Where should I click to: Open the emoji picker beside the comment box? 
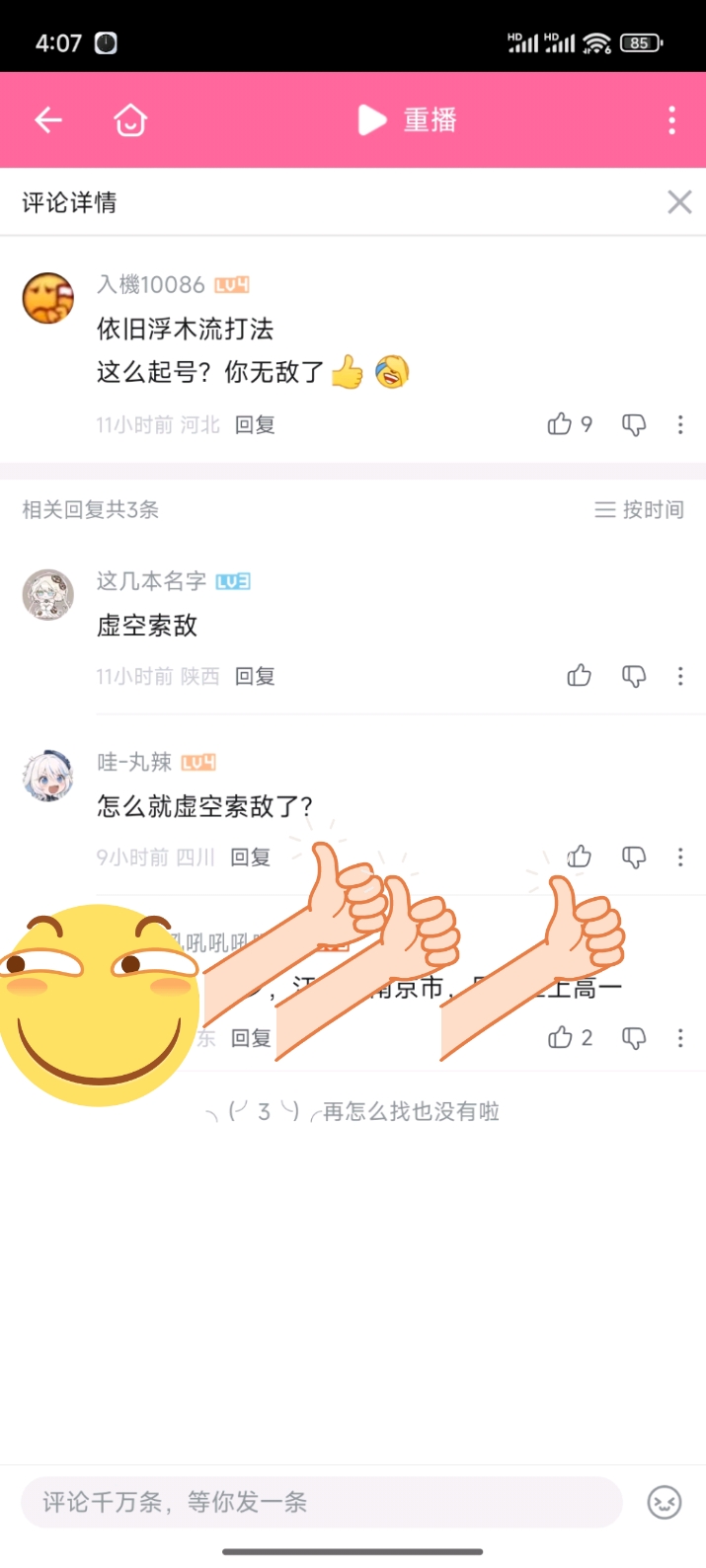665,1503
